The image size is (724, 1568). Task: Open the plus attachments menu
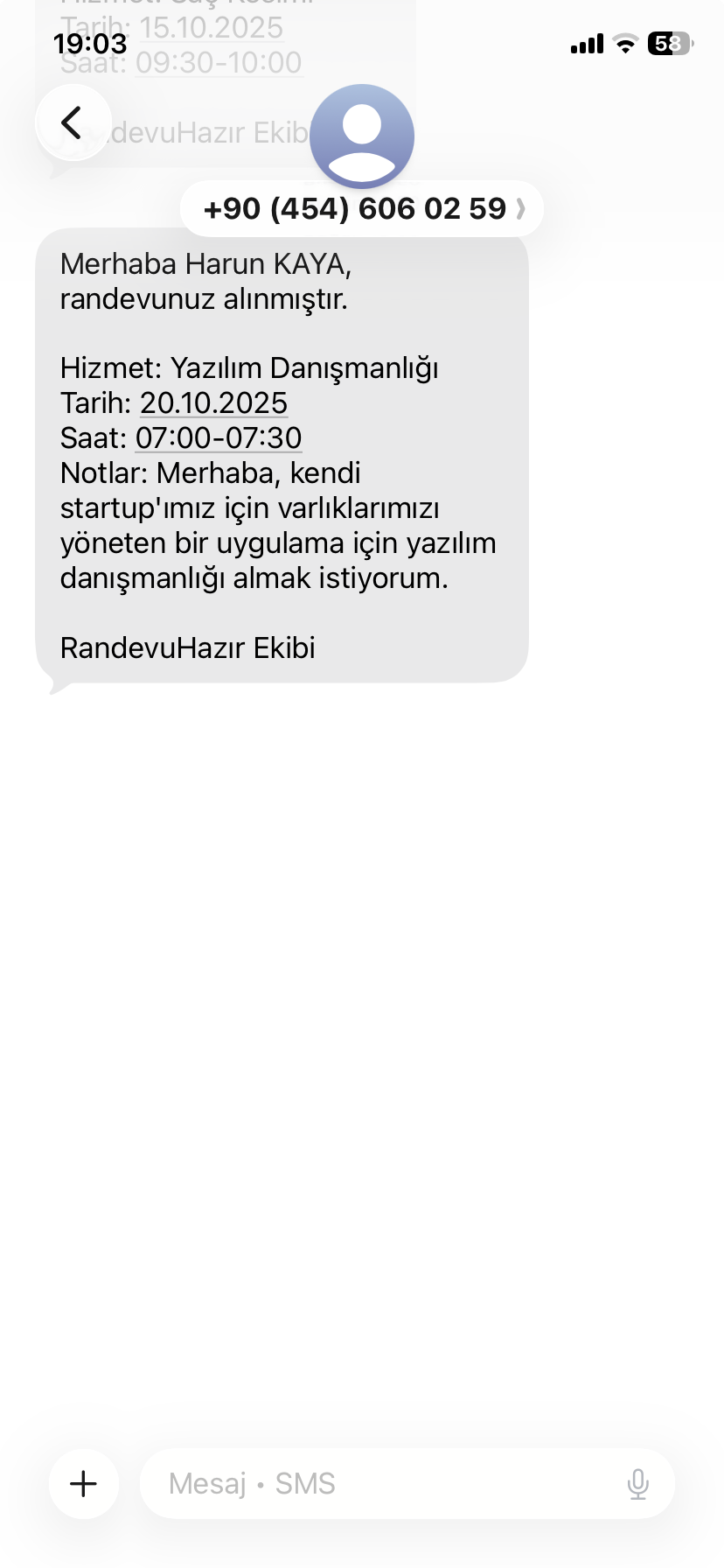[x=84, y=1484]
